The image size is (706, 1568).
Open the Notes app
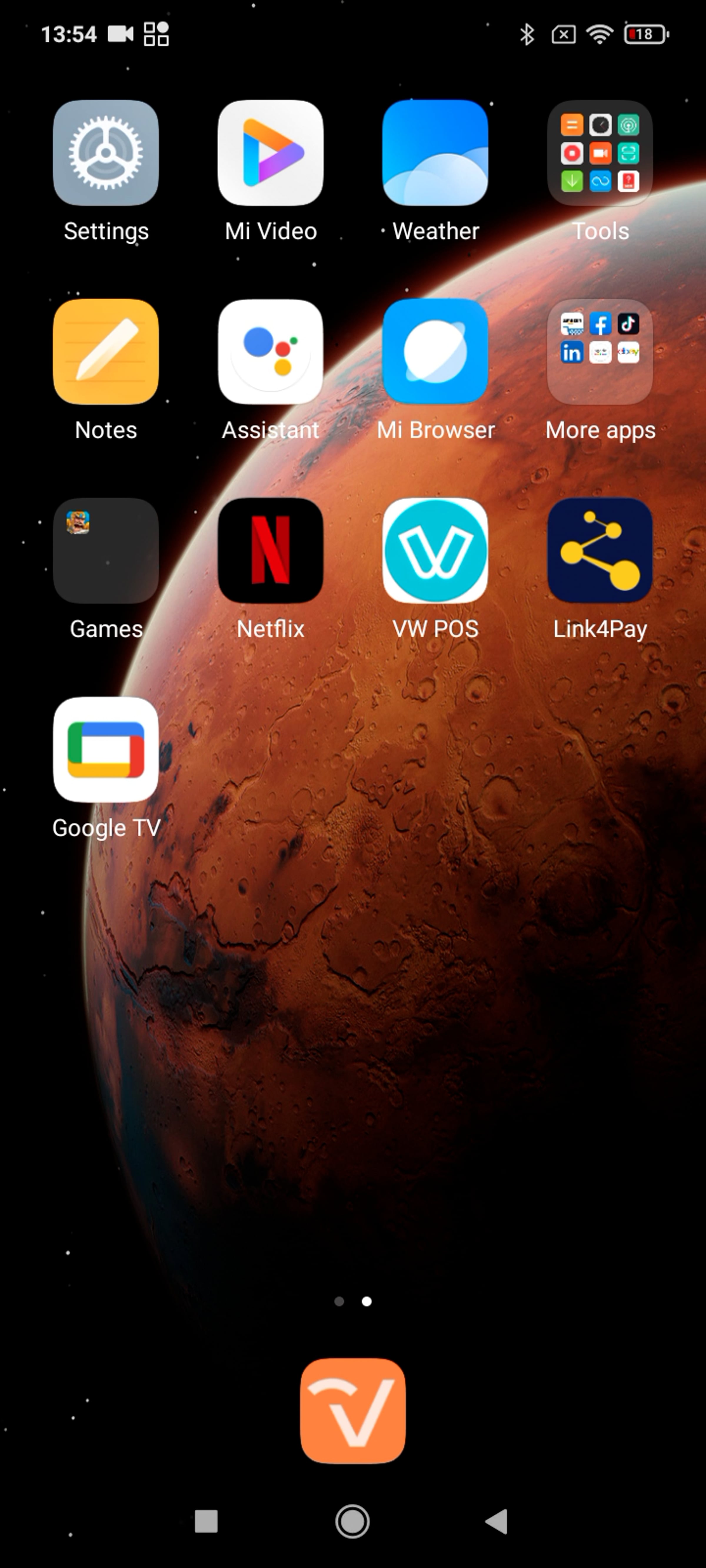[x=106, y=352]
